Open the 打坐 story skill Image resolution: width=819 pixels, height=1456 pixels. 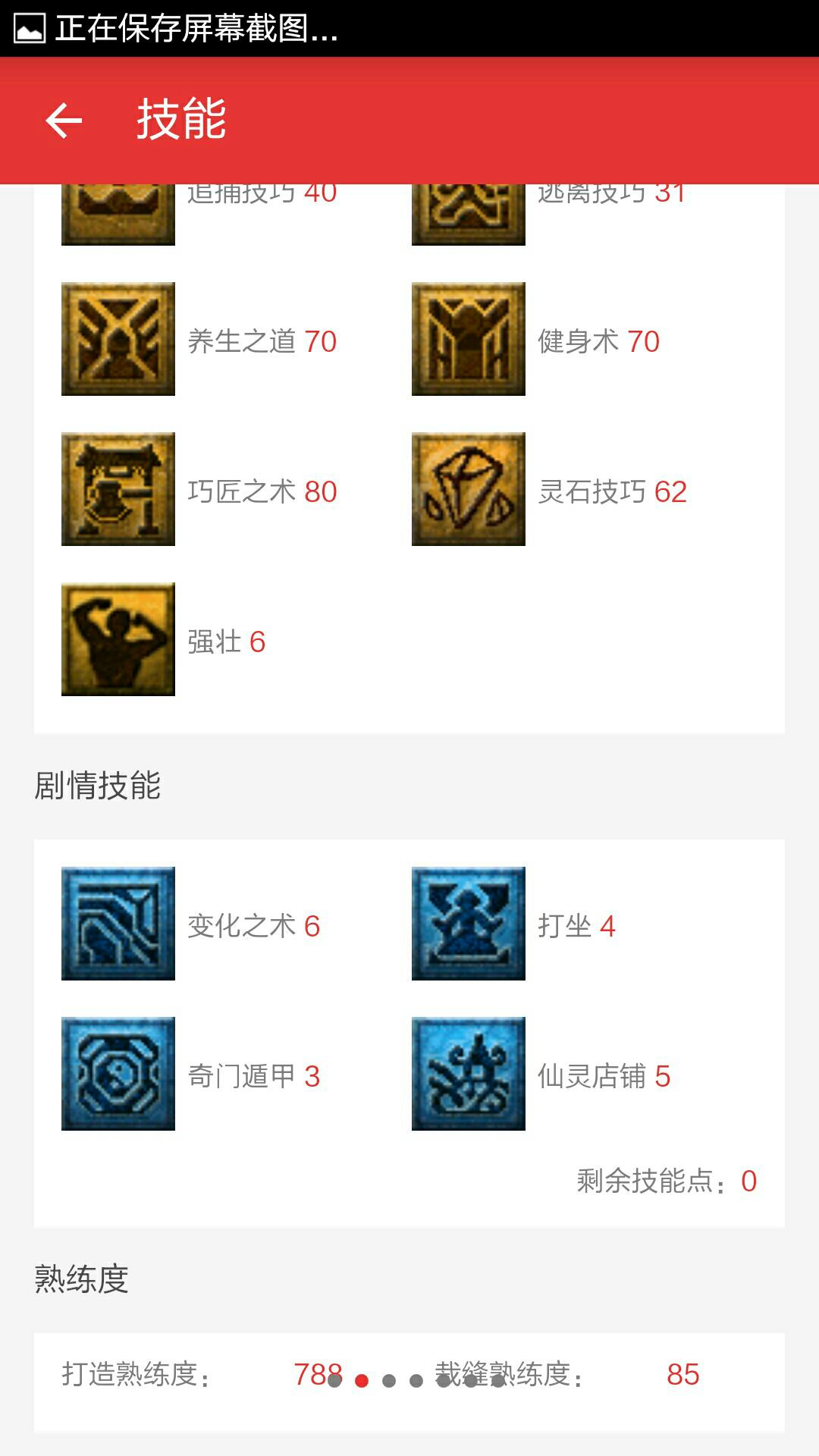469,924
